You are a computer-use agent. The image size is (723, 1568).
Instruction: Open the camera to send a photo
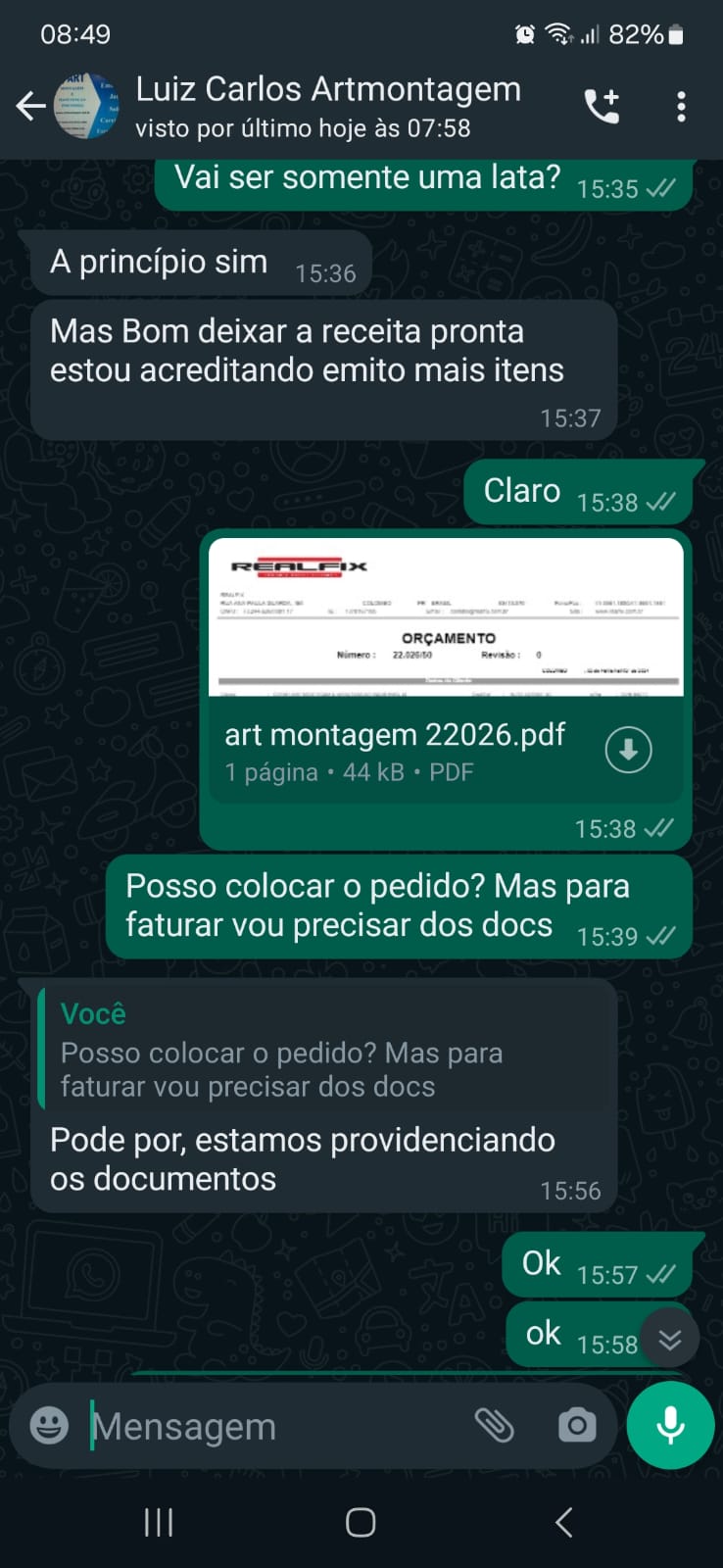coord(577,1426)
